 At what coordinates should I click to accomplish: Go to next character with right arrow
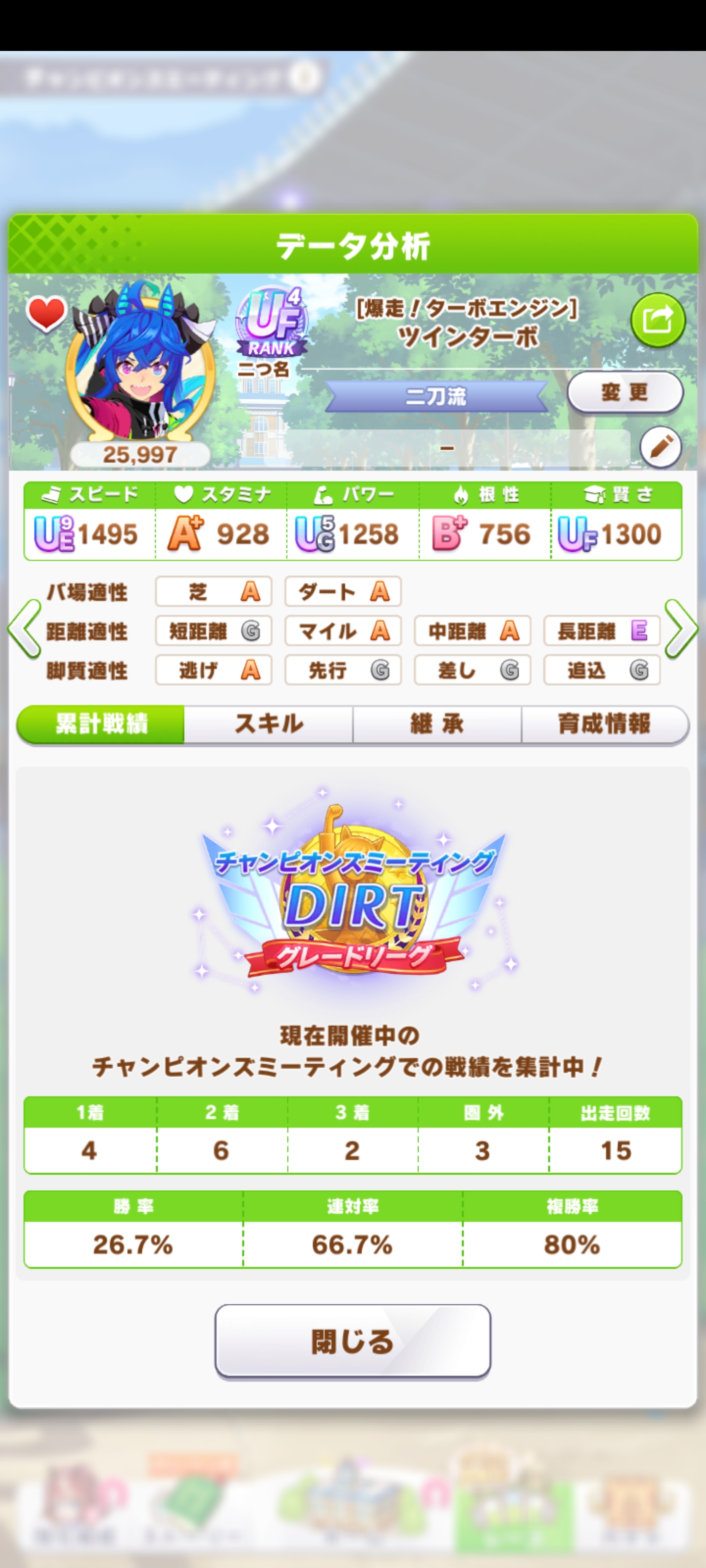click(x=681, y=629)
